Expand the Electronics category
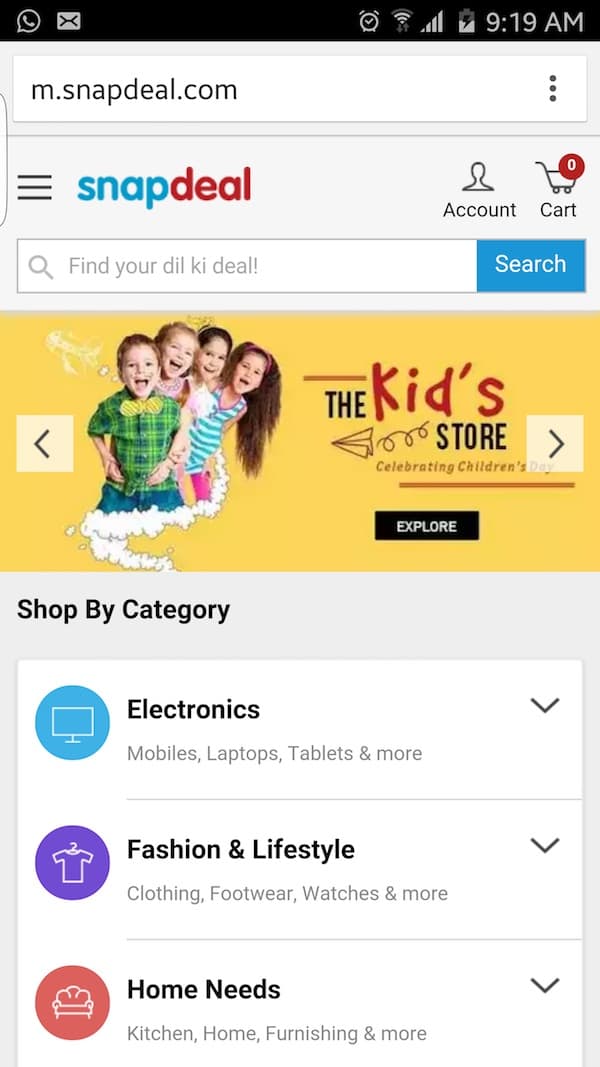 [x=300, y=729]
